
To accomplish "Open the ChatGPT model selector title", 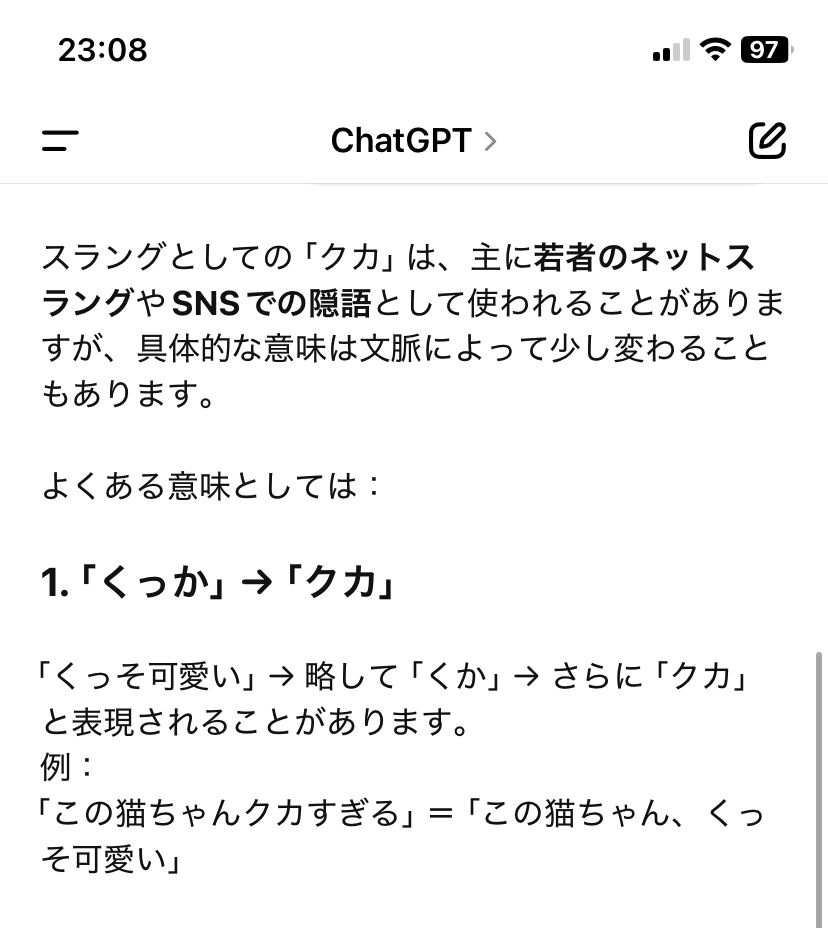I will pos(414,141).
